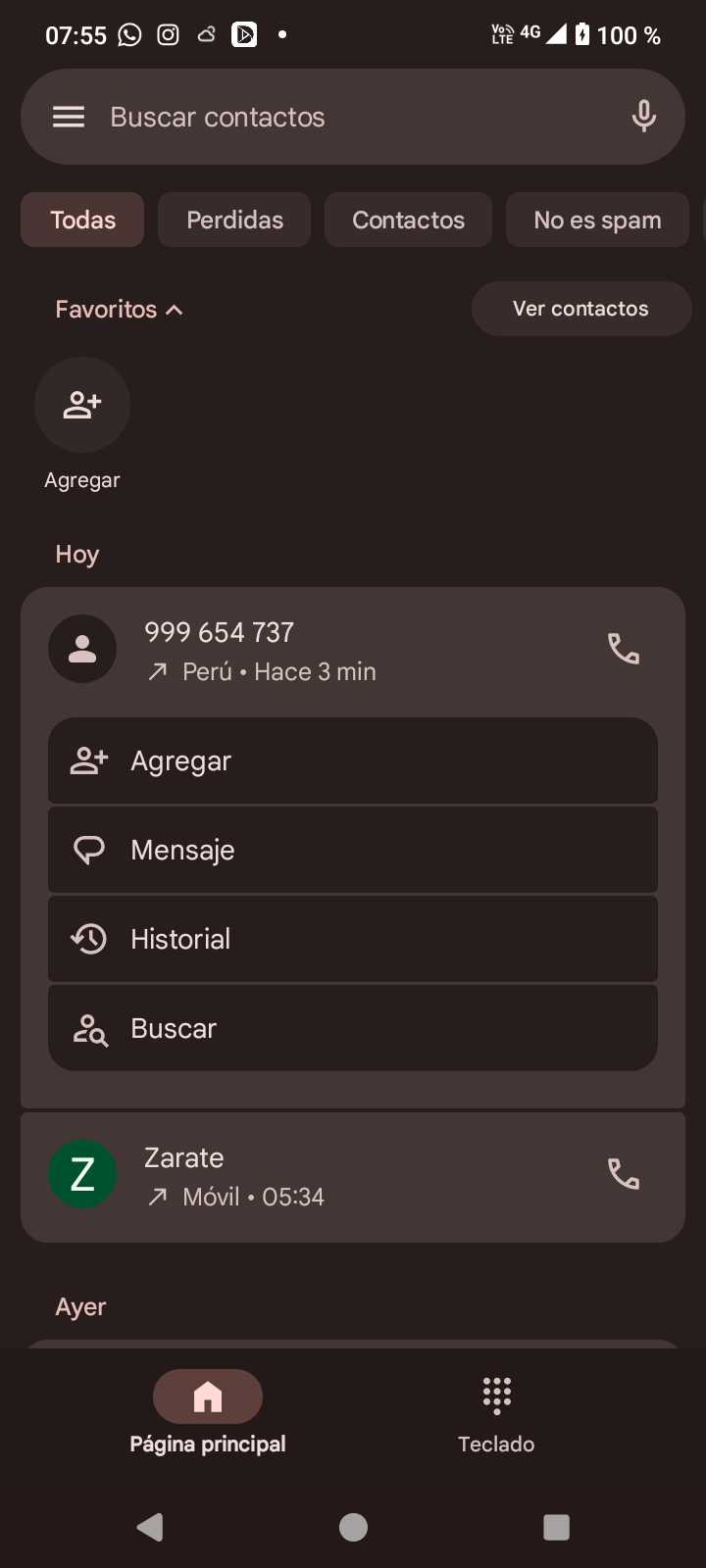The image size is (706, 1568).
Task: Tap the system back button
Action: 150,1527
